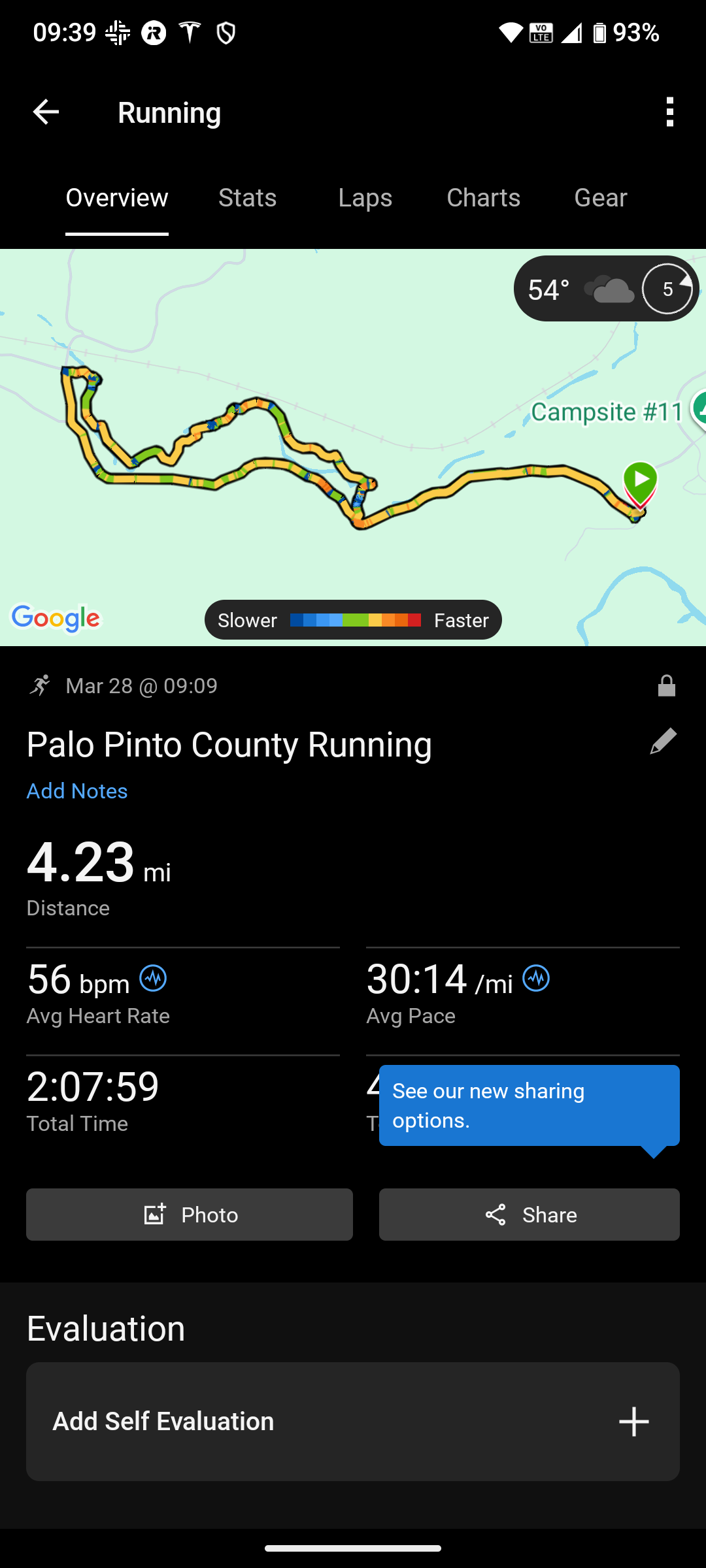The image size is (706, 1568).
Task: Show info for Avg Heart Rate
Action: 153,979
